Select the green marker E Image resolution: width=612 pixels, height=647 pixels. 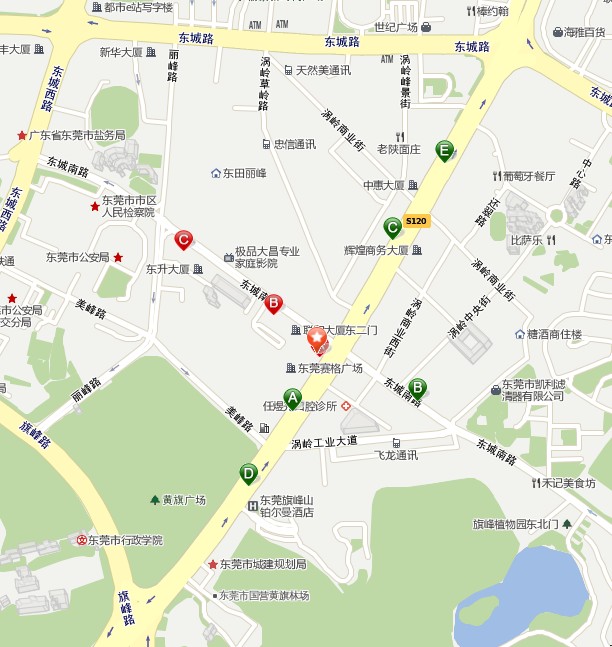(x=445, y=150)
